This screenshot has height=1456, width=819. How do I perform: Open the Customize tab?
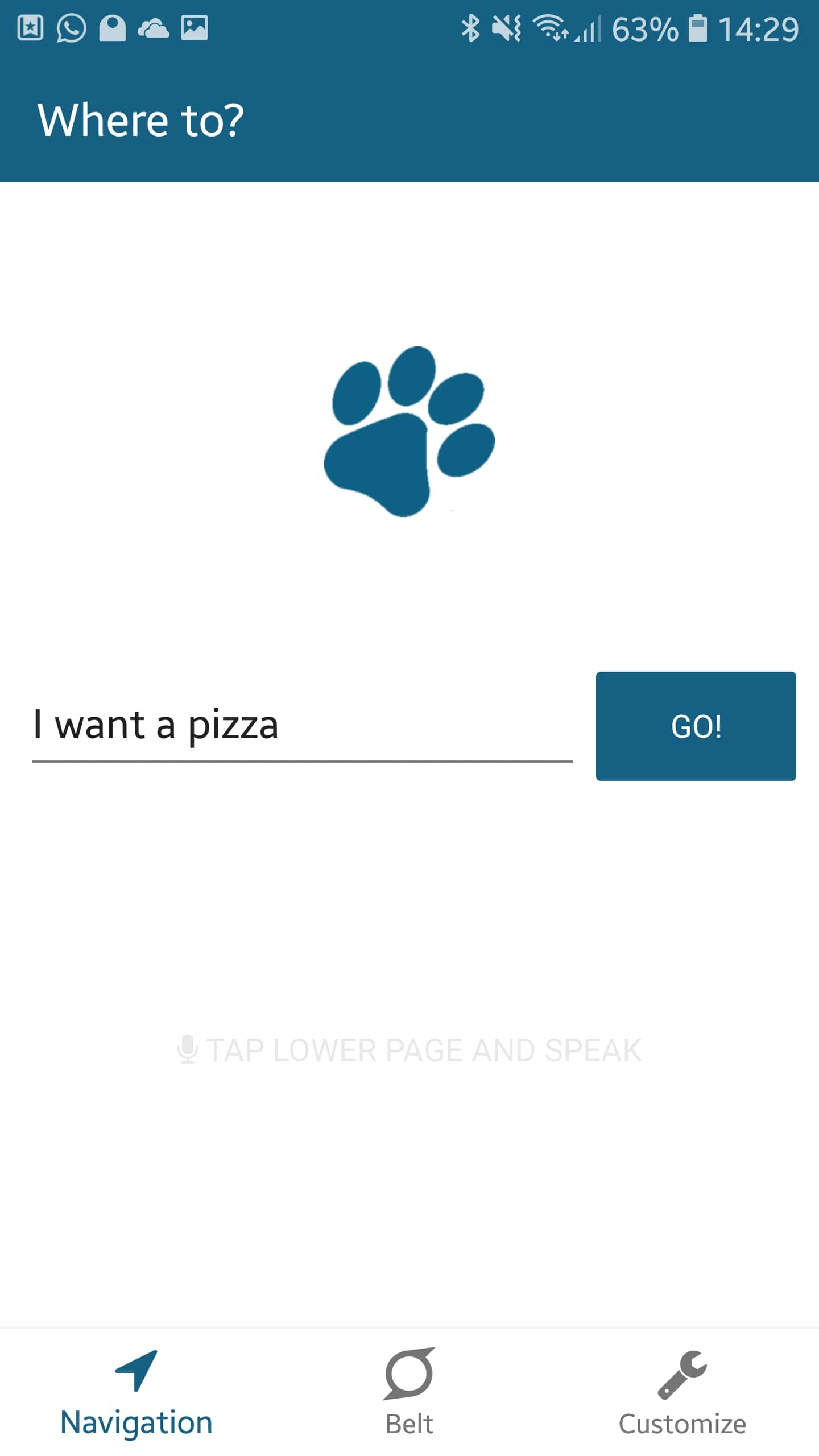click(x=682, y=1392)
